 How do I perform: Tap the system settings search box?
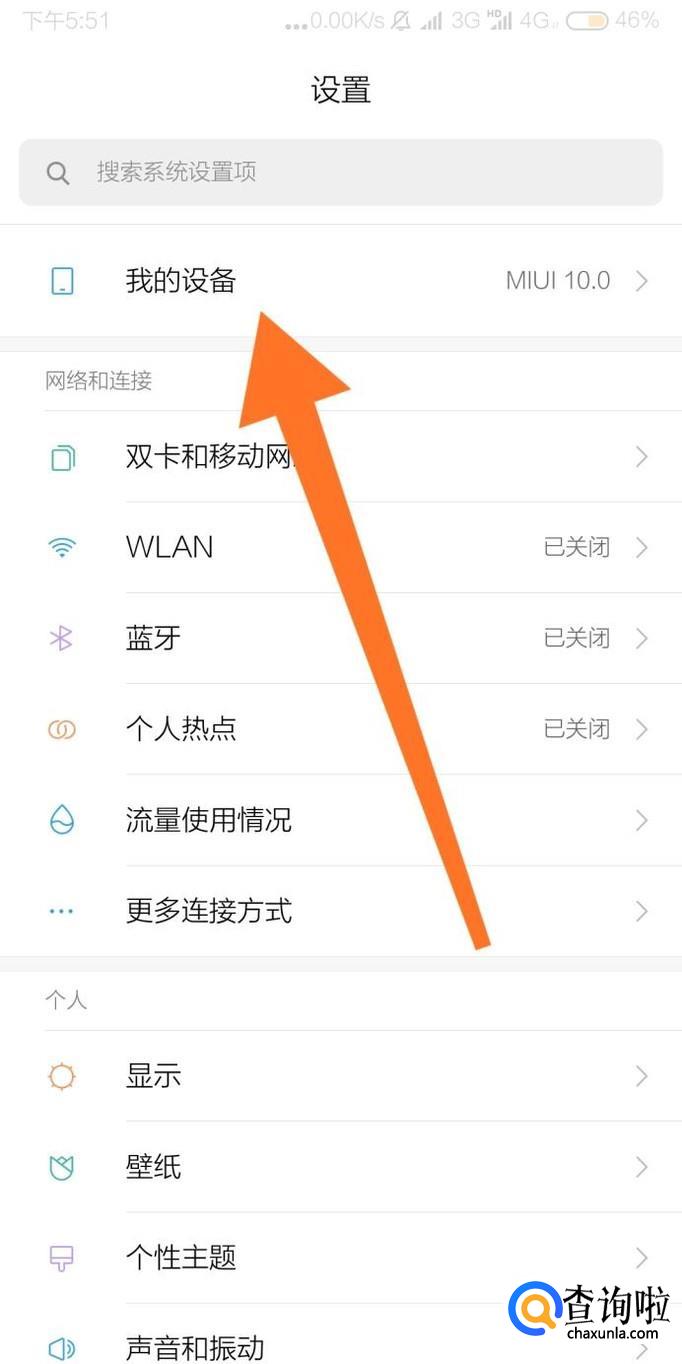340,172
